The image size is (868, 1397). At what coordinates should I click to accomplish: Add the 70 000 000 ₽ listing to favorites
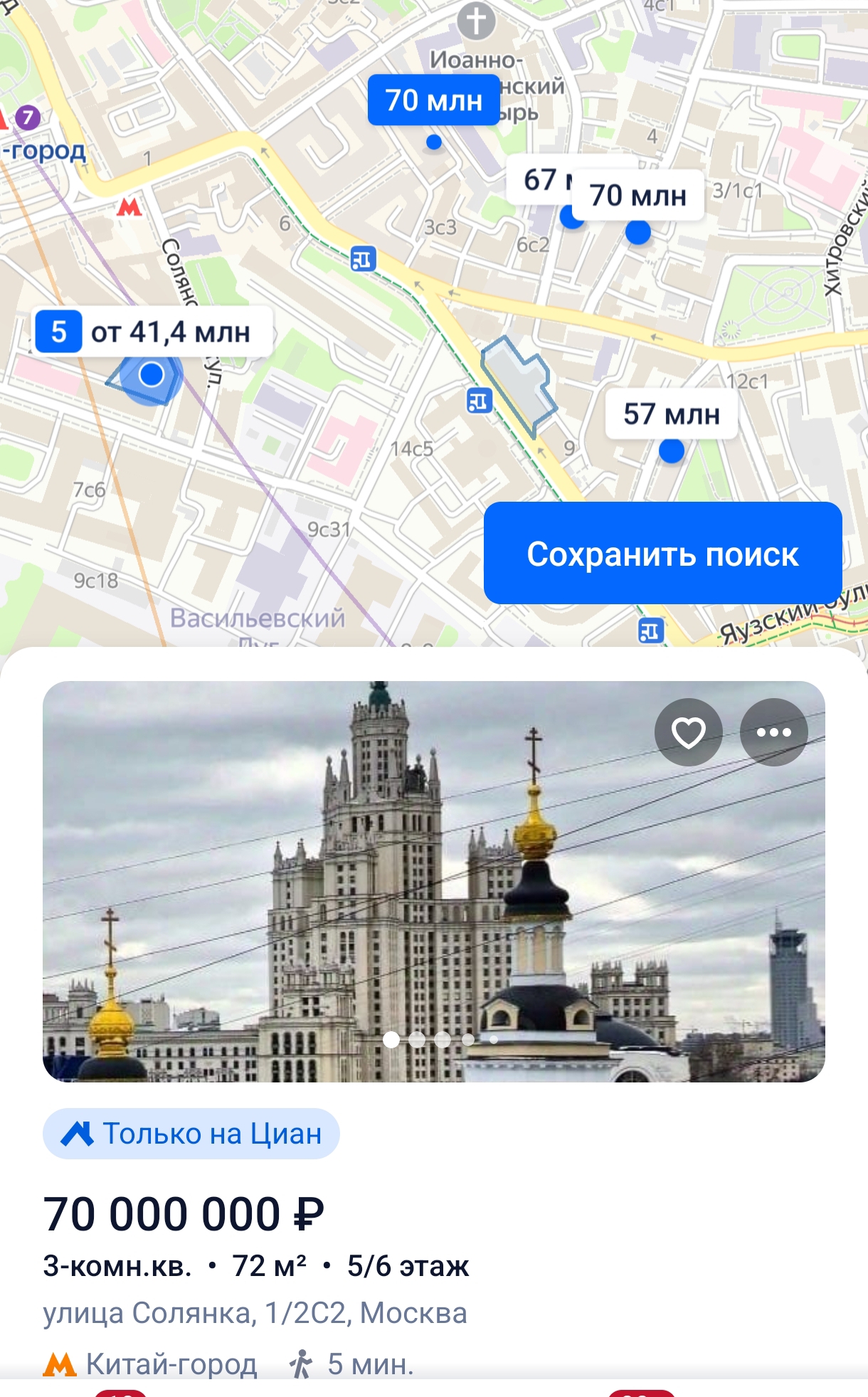point(688,732)
